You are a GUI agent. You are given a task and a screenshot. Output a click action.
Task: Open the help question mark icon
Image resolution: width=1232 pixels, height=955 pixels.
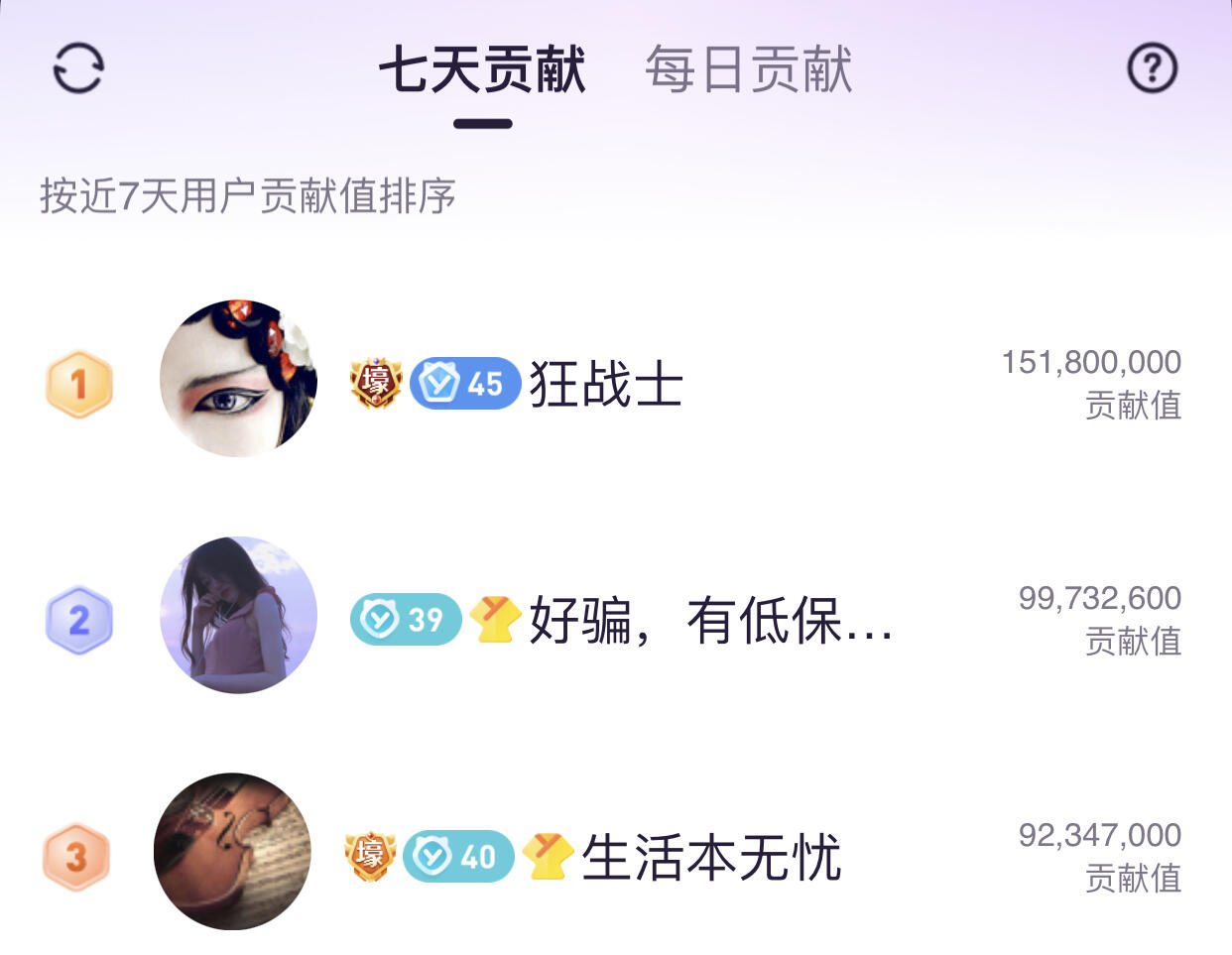tap(1152, 68)
